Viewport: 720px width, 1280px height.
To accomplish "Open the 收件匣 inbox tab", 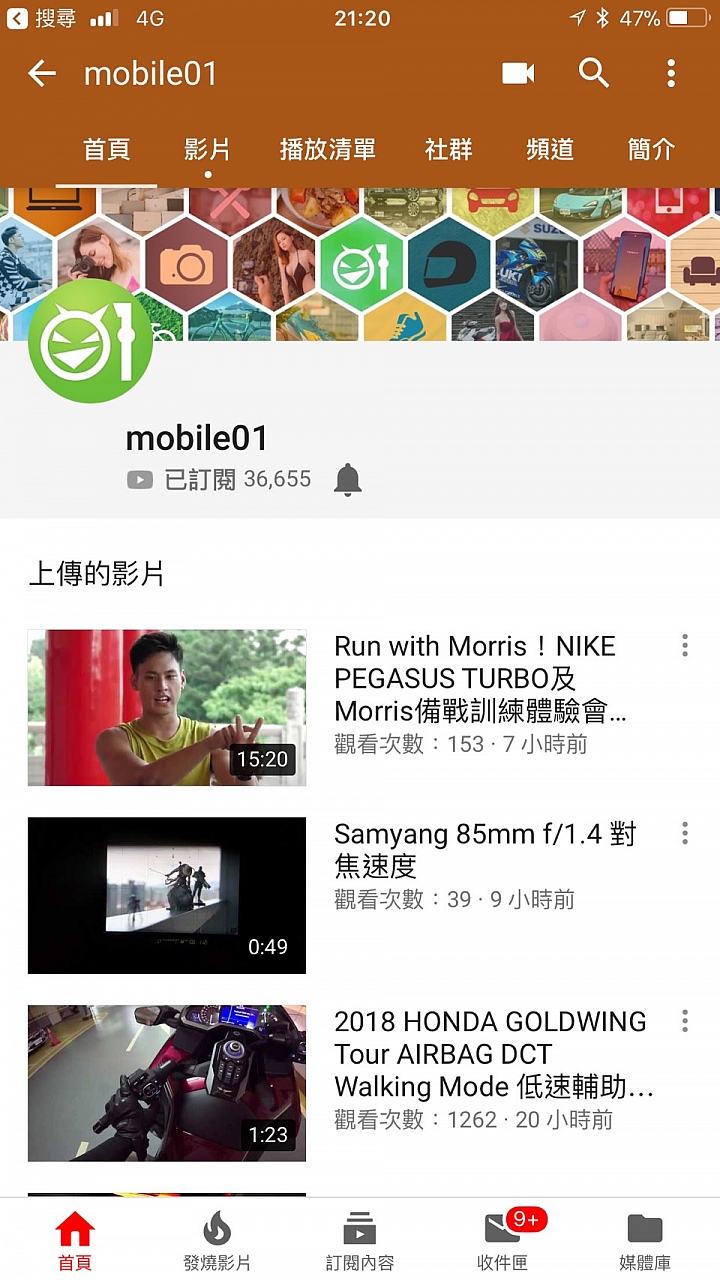I will (x=503, y=1240).
